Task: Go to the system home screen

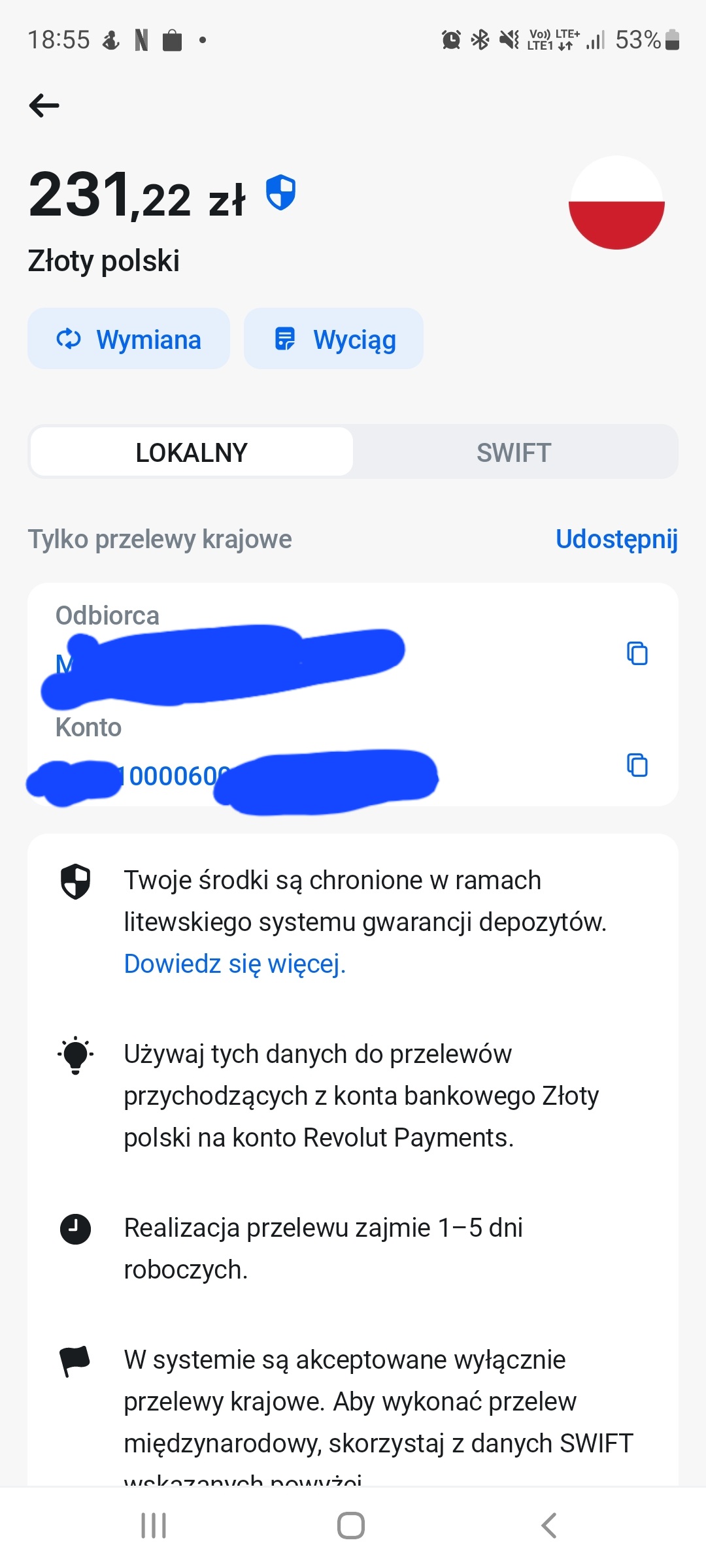Action: pyautogui.click(x=351, y=1526)
